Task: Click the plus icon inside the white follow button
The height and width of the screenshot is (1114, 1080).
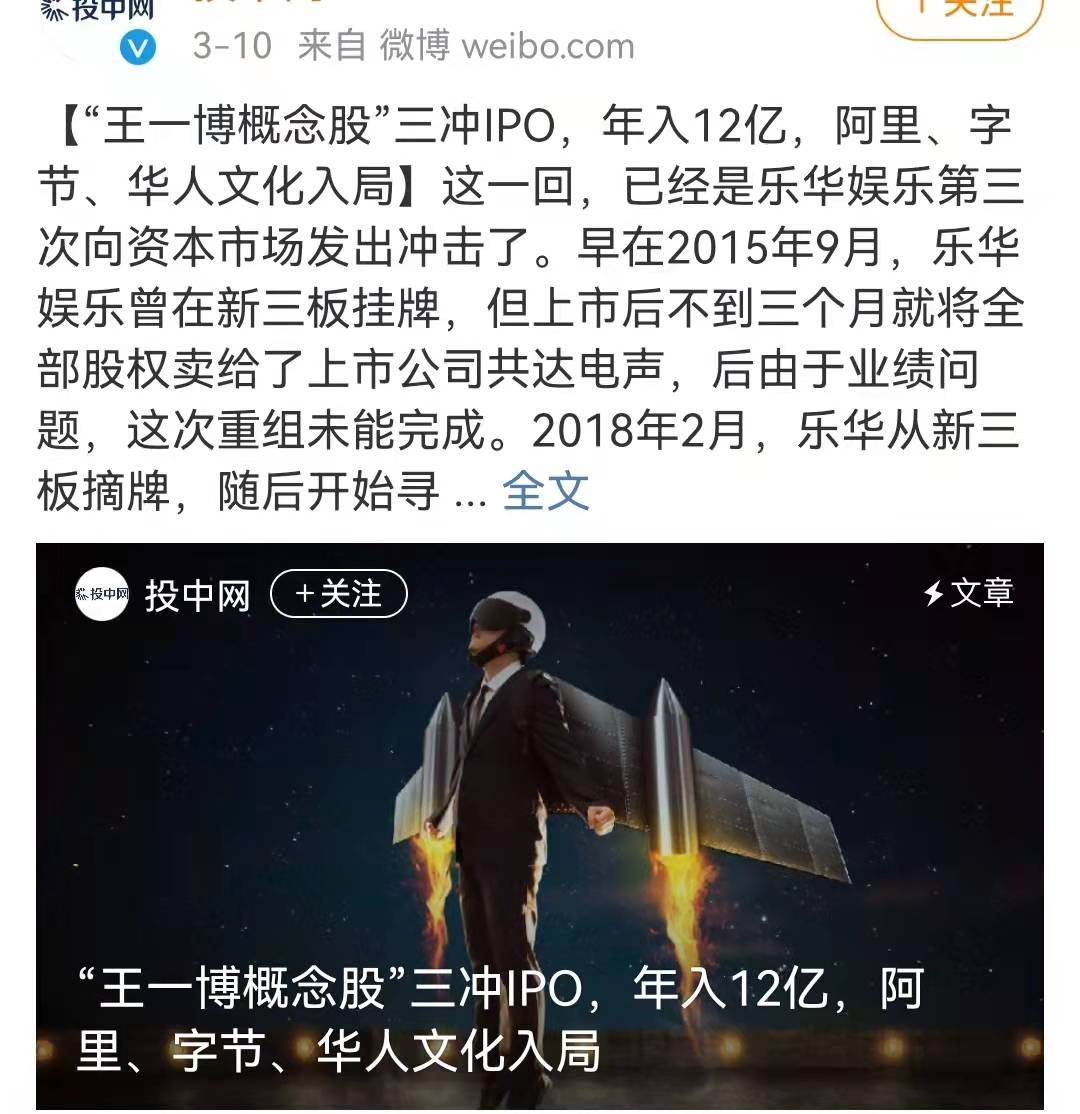Action: pos(305,591)
